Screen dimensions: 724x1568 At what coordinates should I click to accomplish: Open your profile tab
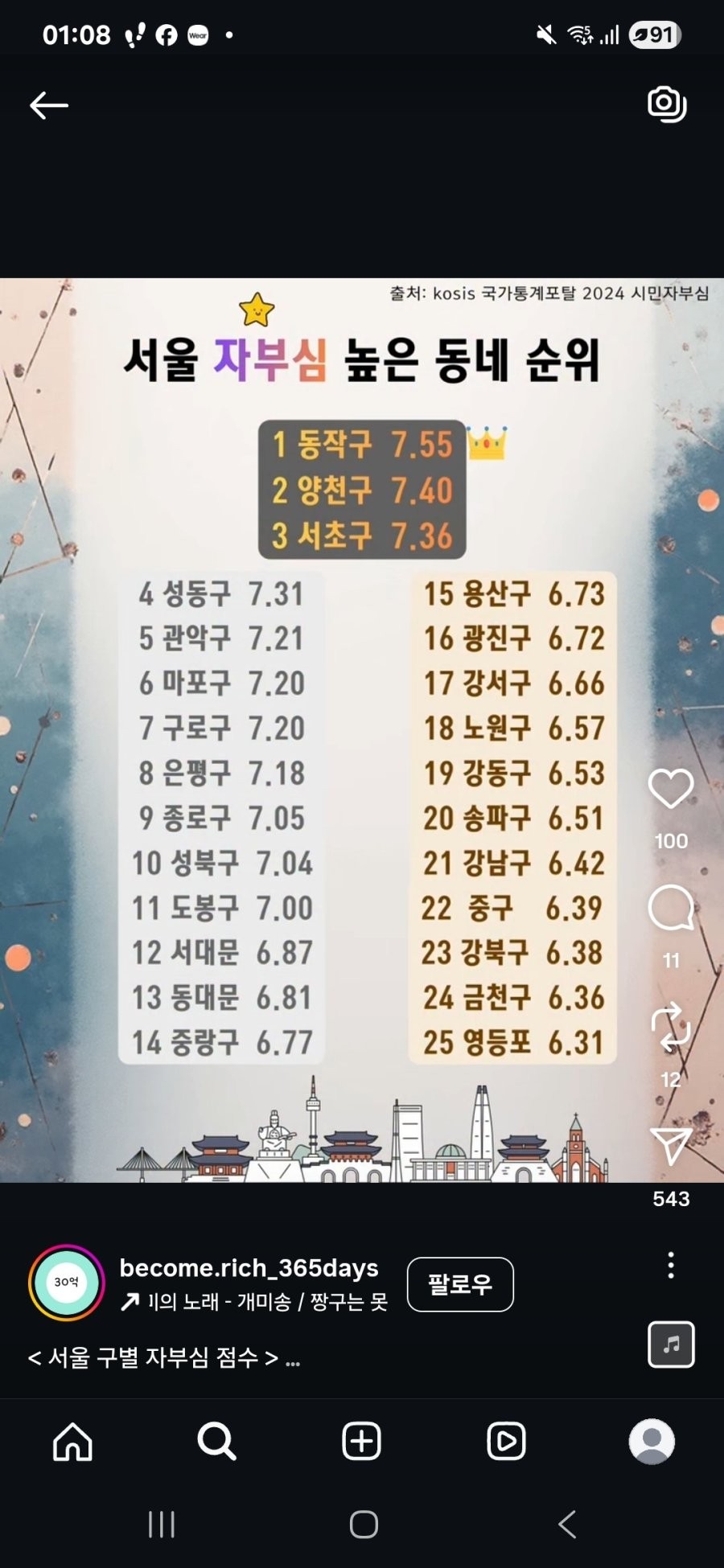point(652,1442)
